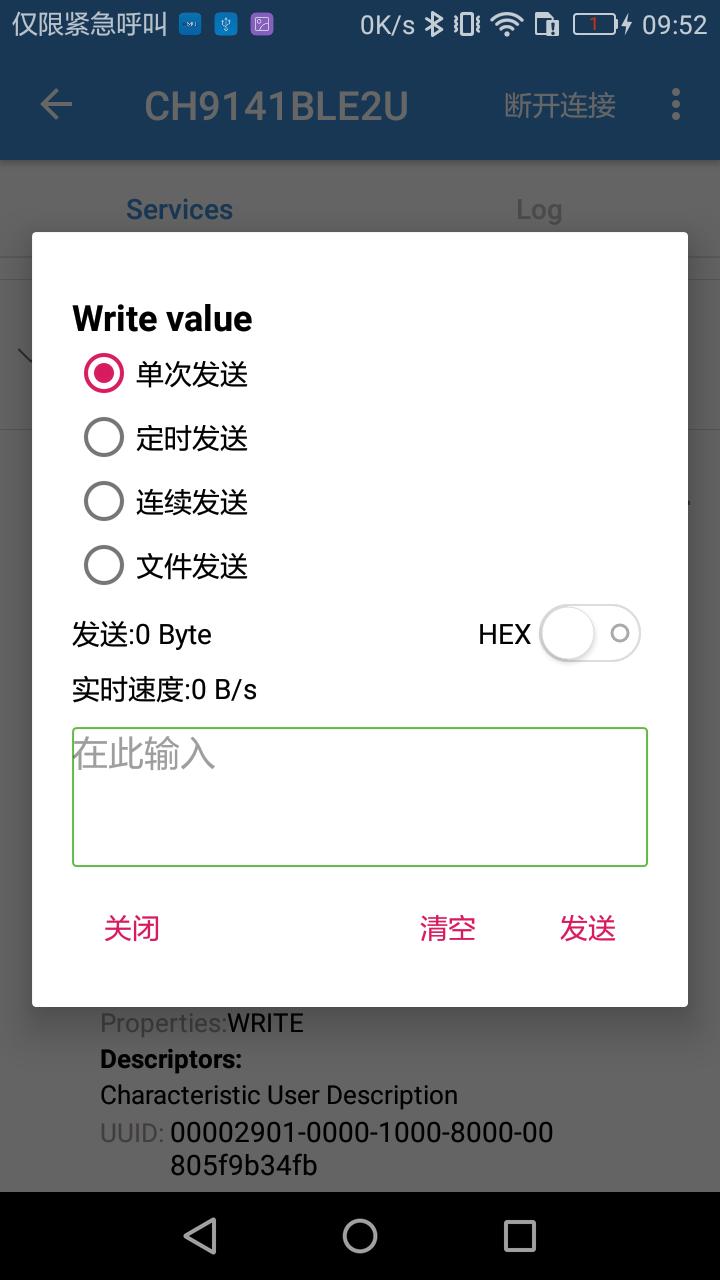Tap the system back navigation button

click(x=200, y=1236)
